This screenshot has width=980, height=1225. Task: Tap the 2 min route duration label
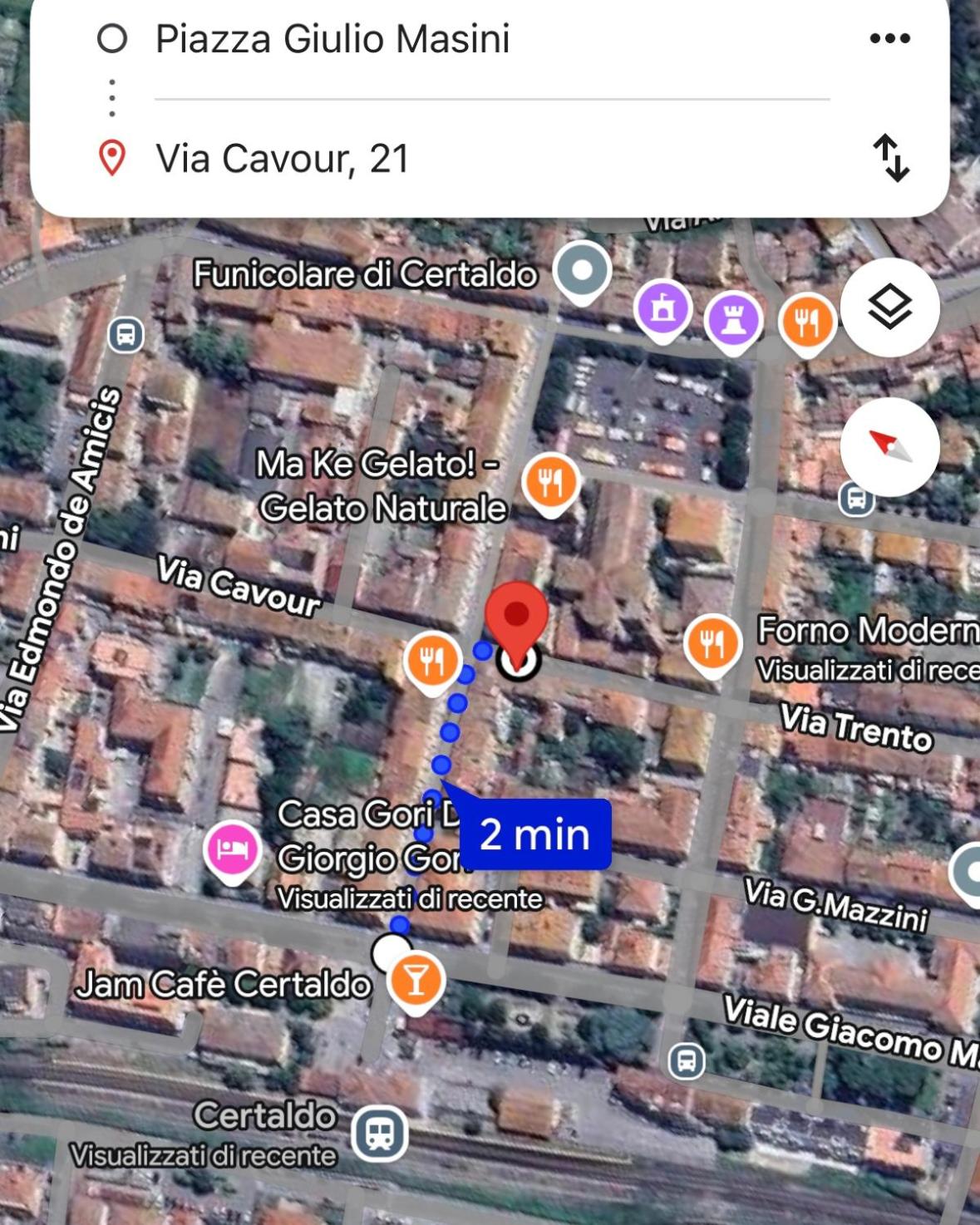point(536,834)
